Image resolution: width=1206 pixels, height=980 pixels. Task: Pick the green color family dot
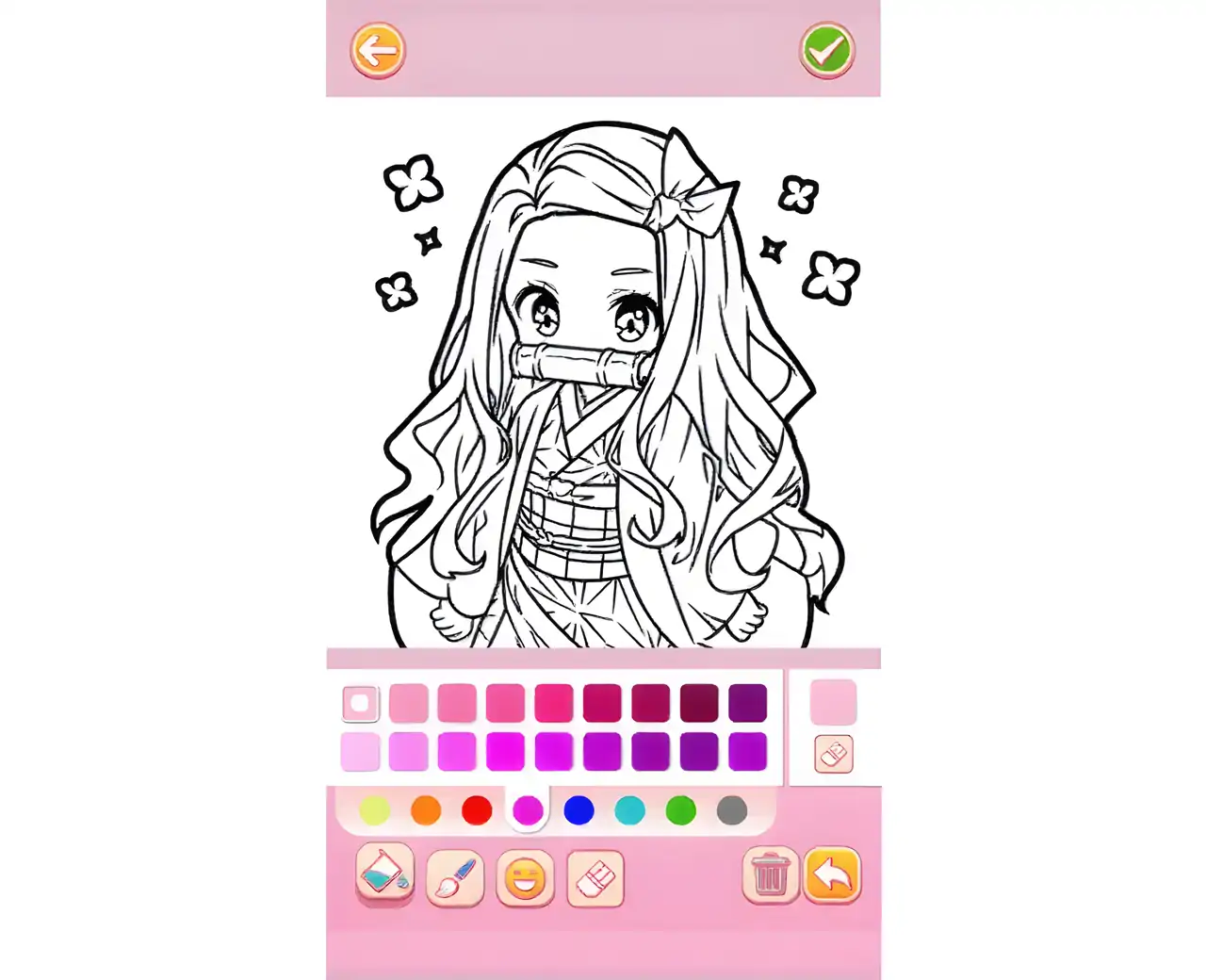(x=680, y=809)
